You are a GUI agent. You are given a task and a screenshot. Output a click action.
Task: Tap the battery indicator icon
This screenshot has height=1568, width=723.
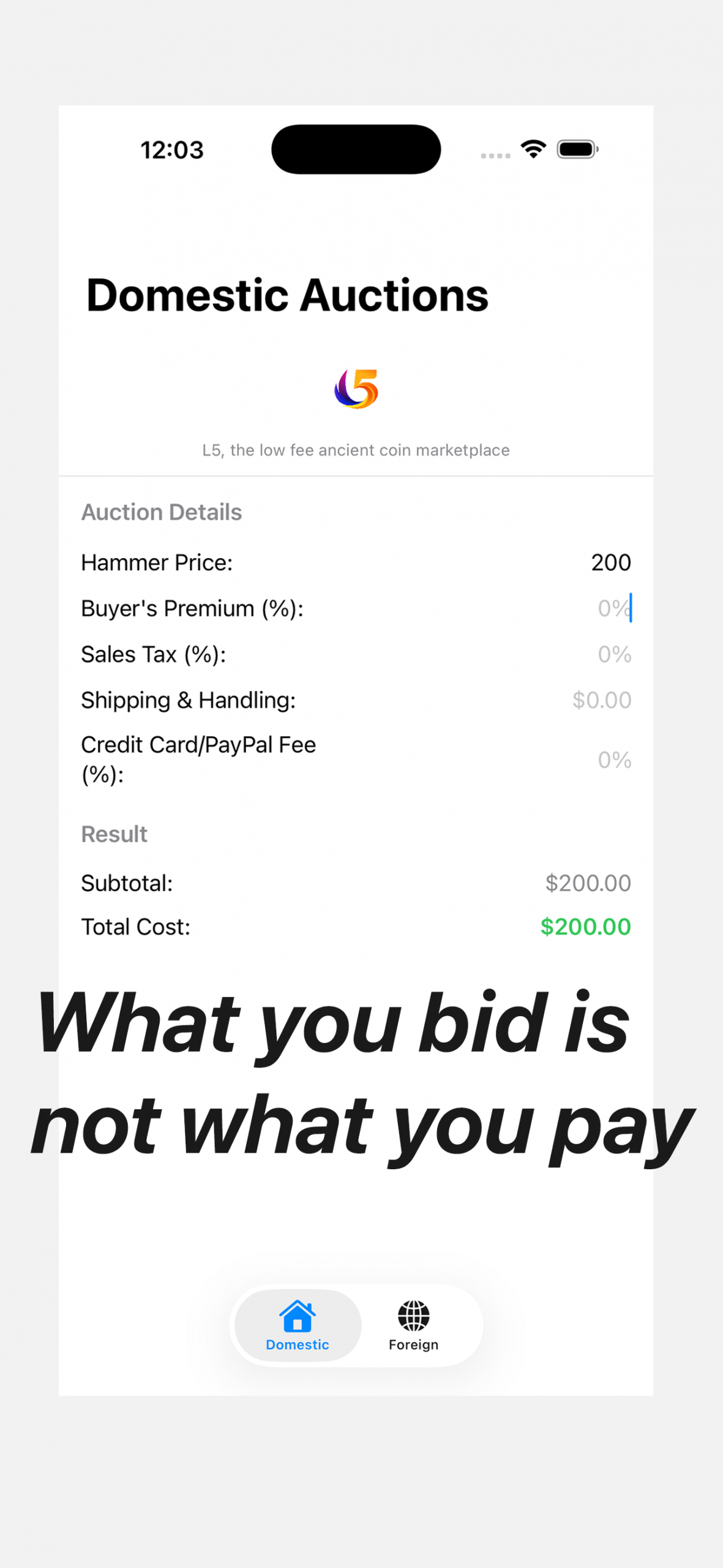point(576,148)
